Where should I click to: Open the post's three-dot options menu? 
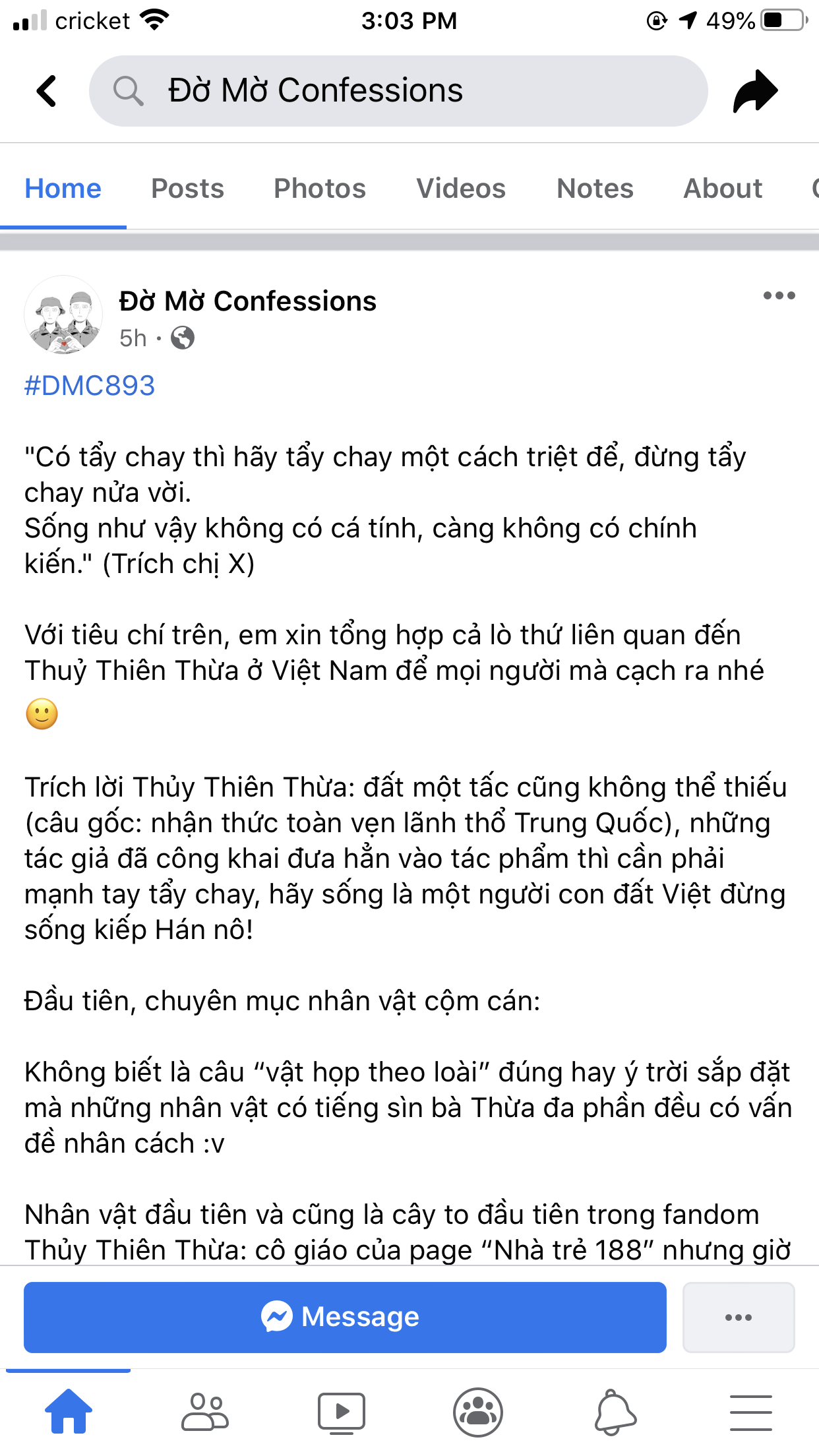click(x=779, y=295)
